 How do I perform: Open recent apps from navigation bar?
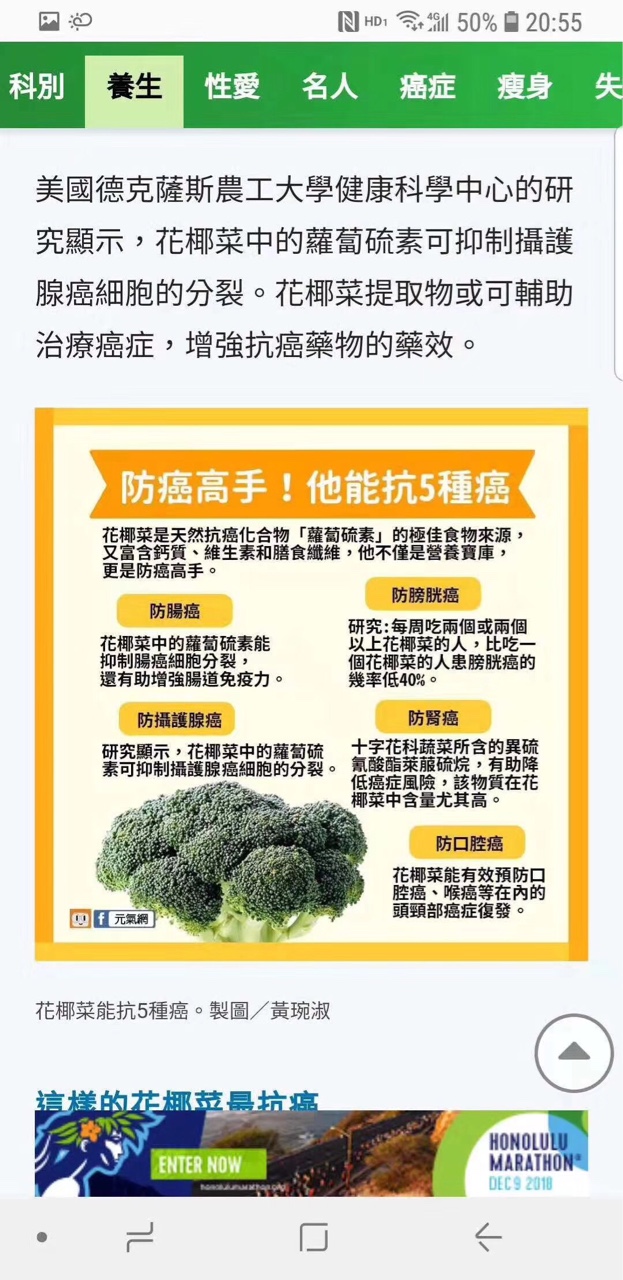[140, 1238]
